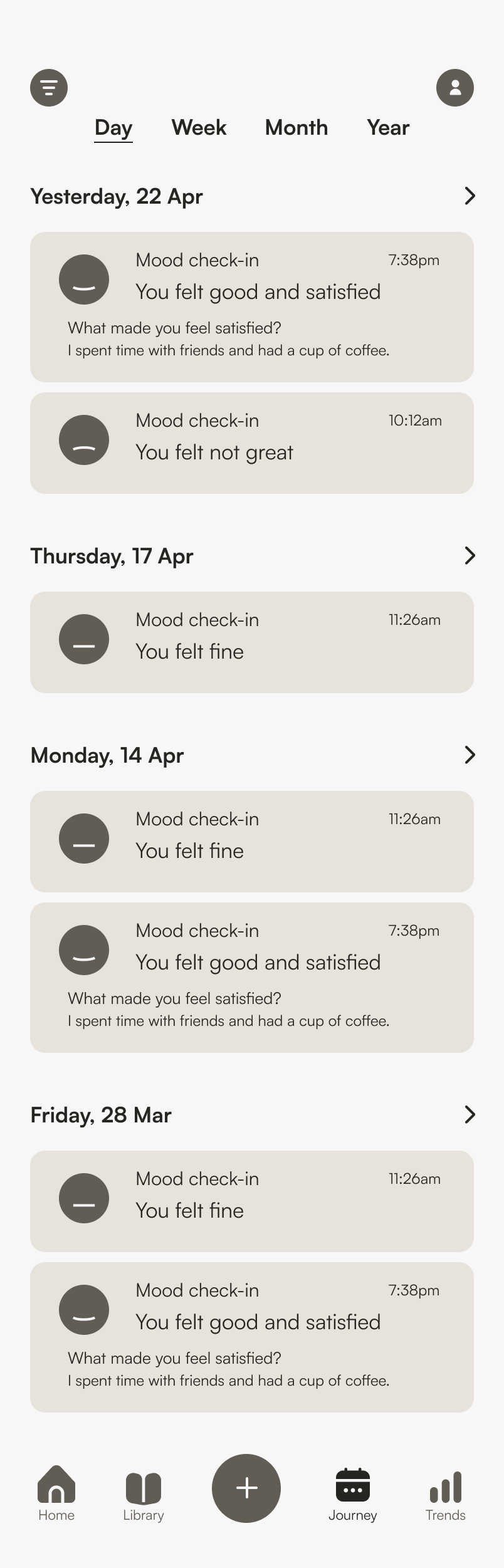The height and width of the screenshot is (1568, 504).
Task: Open Friday's 11:26am 'You felt fine' check-in
Action: click(252, 1201)
